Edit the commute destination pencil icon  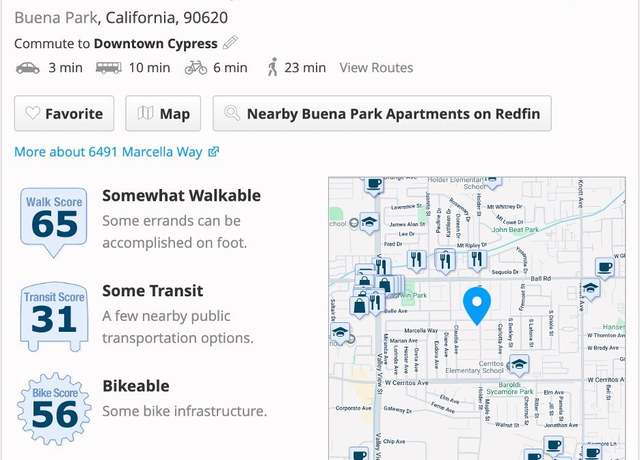point(230,43)
